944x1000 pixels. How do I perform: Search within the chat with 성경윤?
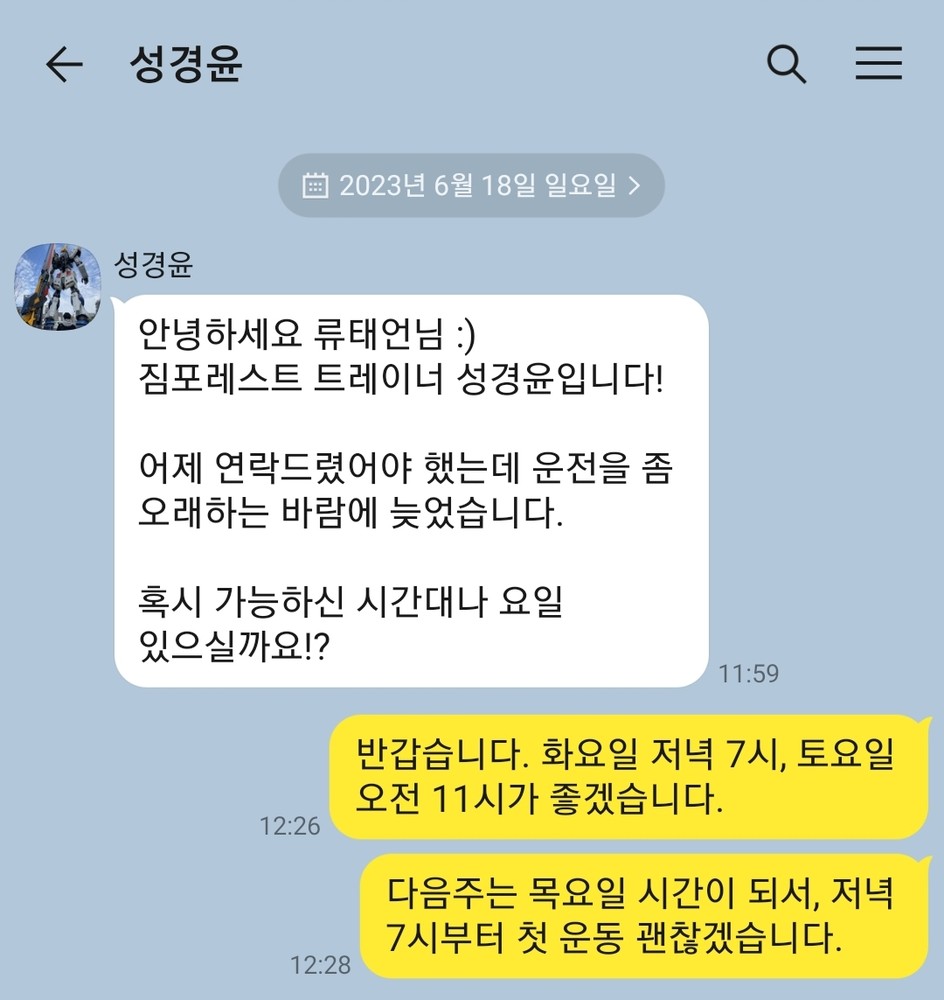[x=786, y=66]
